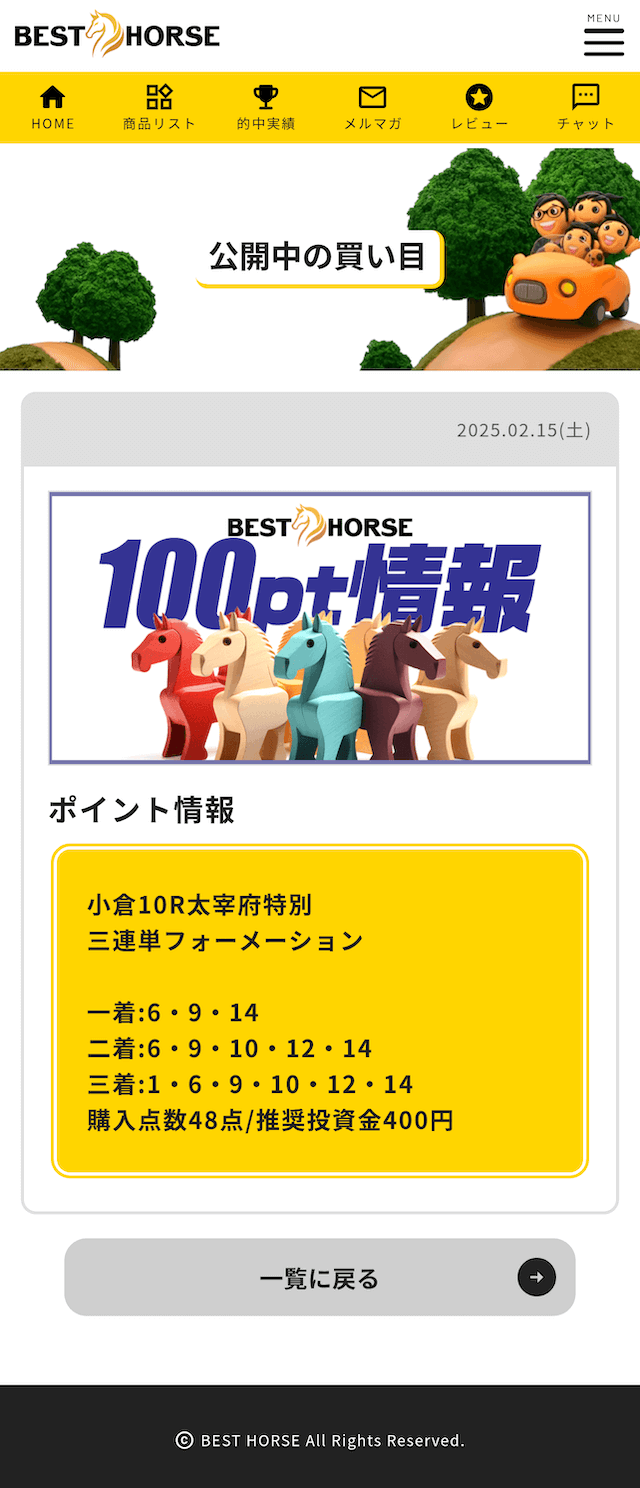Open the hamburger MENU button
Screen dimensions: 640x1488
coord(603,38)
